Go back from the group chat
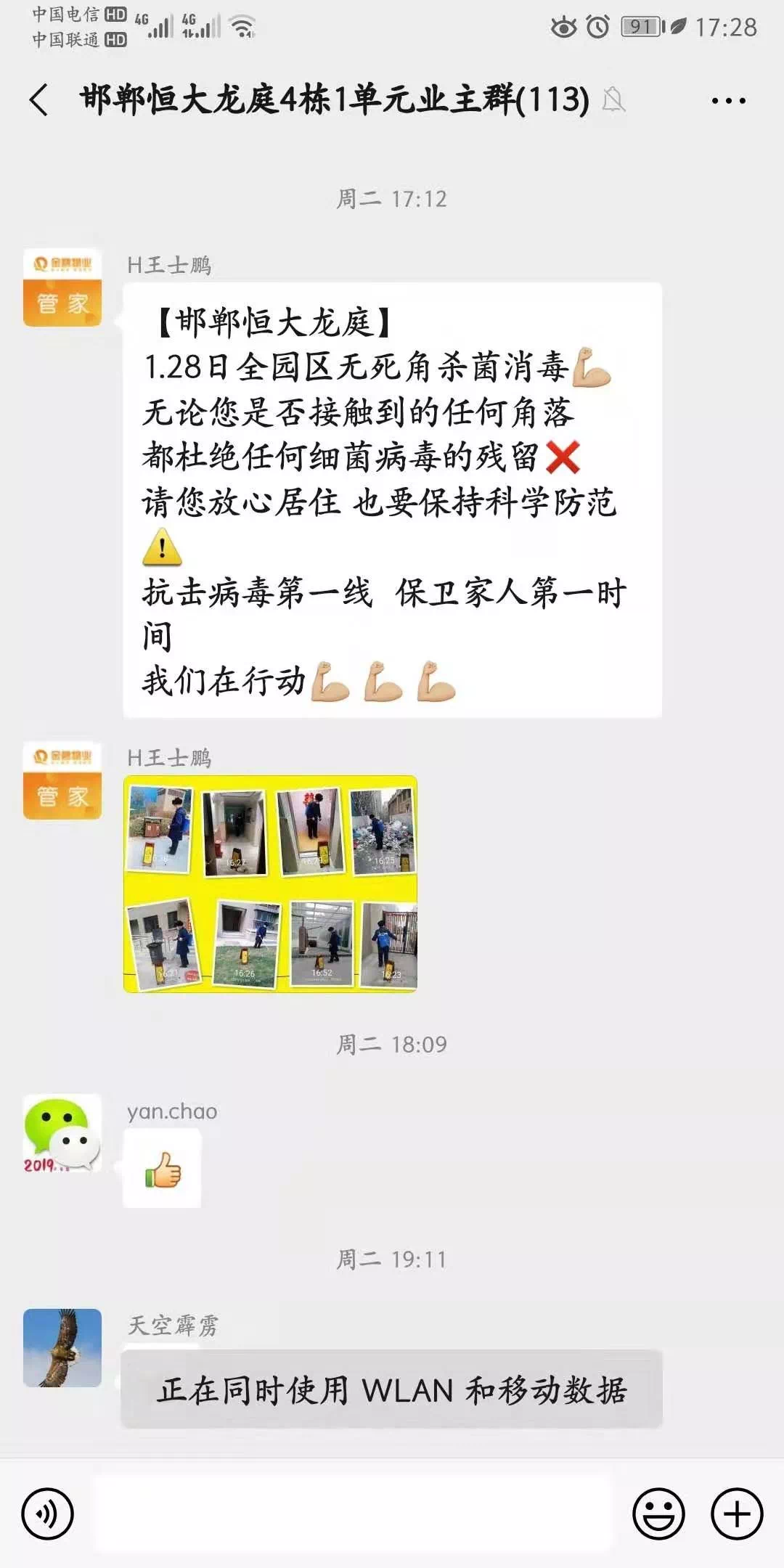 click(x=39, y=99)
